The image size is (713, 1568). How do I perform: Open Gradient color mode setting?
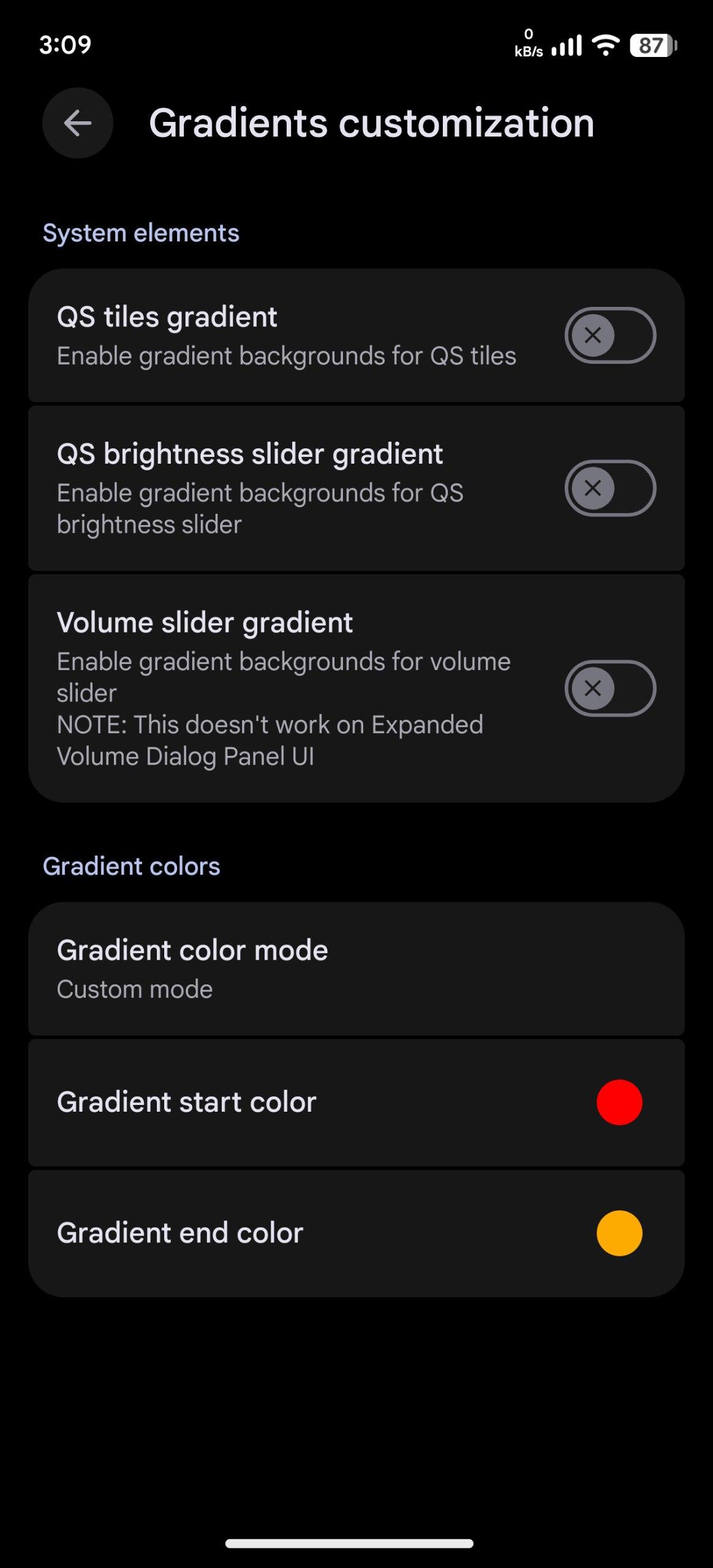355,969
